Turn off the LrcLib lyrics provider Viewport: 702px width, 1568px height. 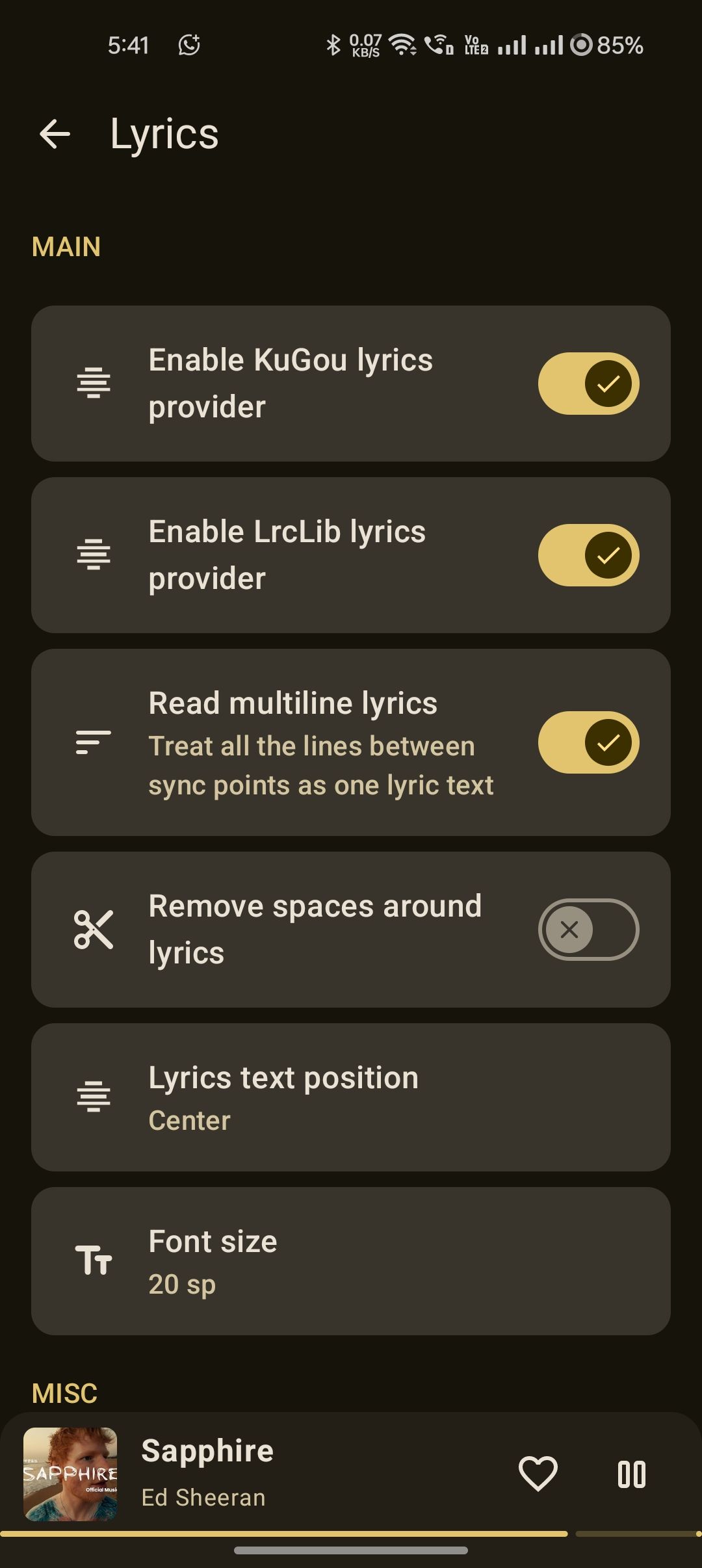coord(588,555)
